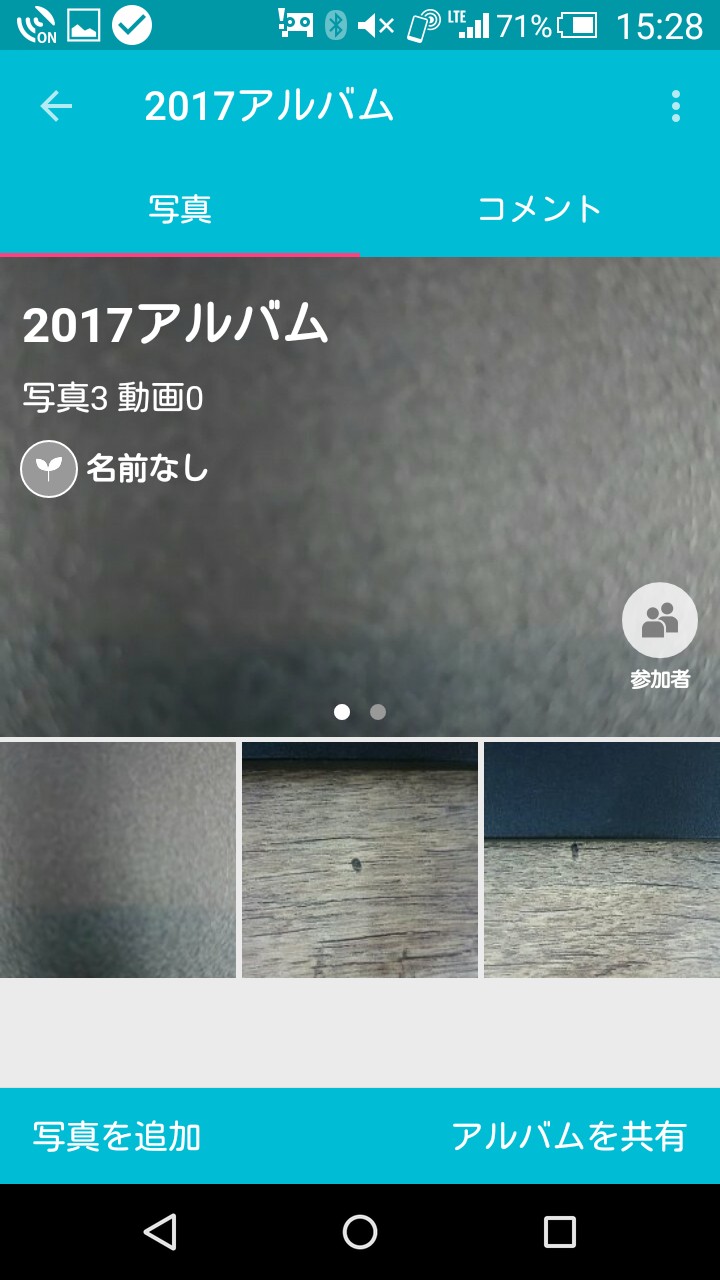Go back using the top-left arrow
This screenshot has height=1280, width=720.
point(56,106)
